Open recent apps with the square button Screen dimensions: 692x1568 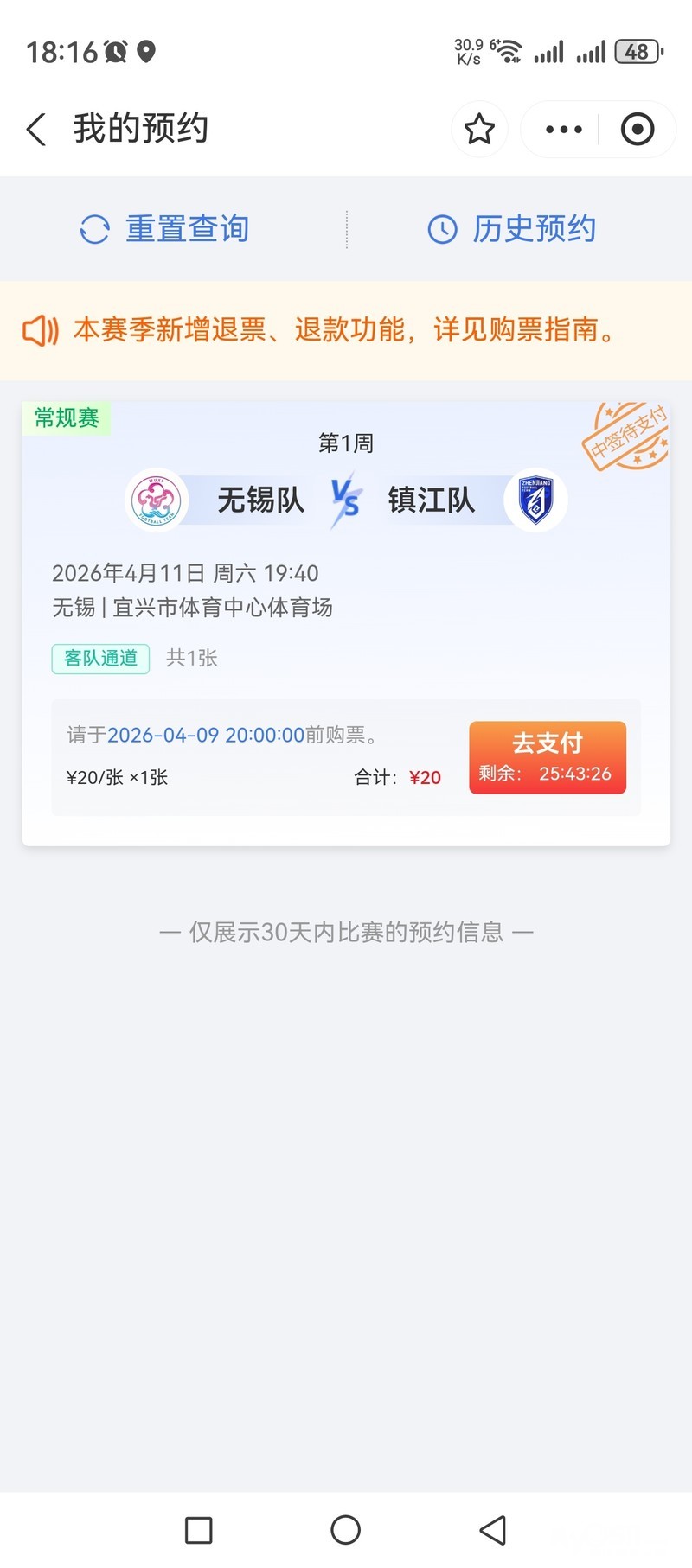[x=199, y=1529]
